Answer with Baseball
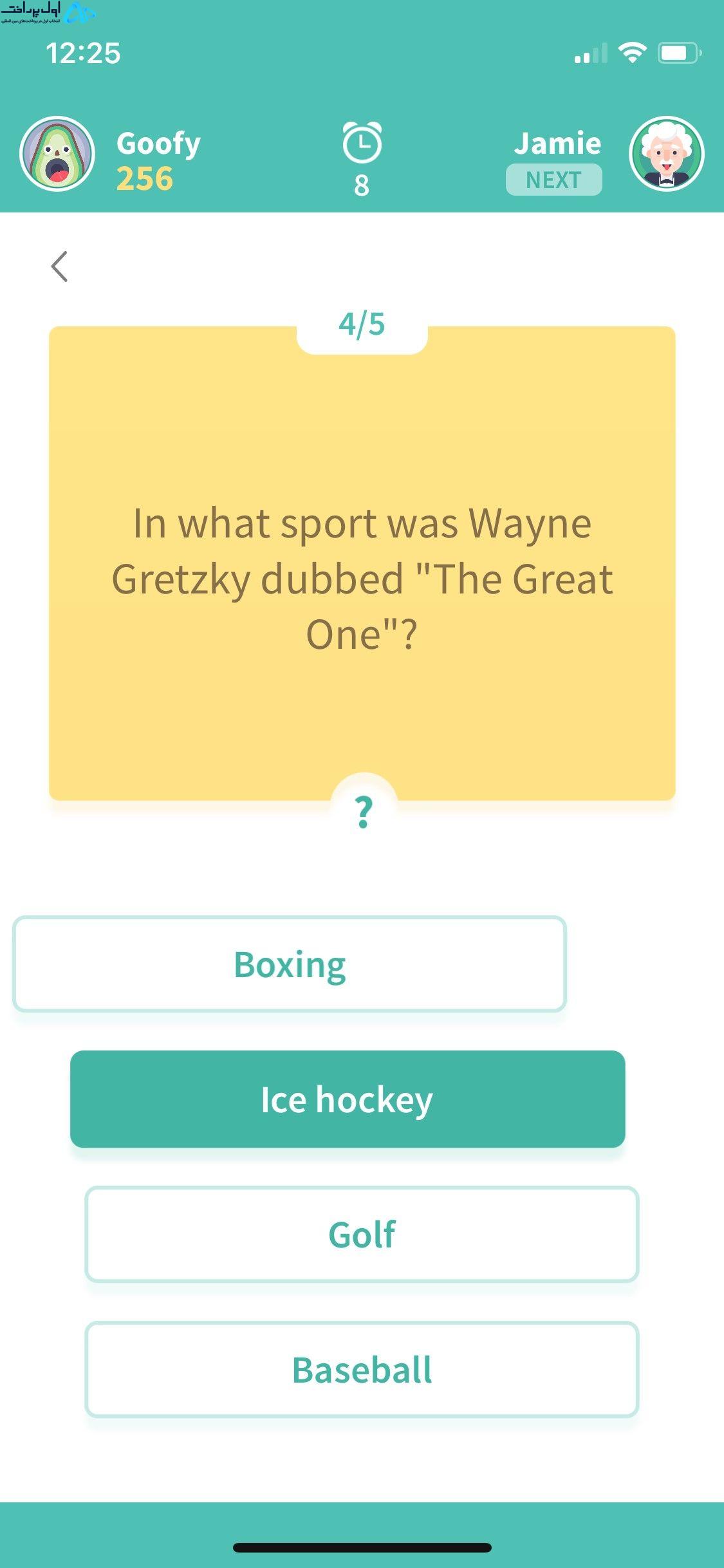 point(362,1369)
